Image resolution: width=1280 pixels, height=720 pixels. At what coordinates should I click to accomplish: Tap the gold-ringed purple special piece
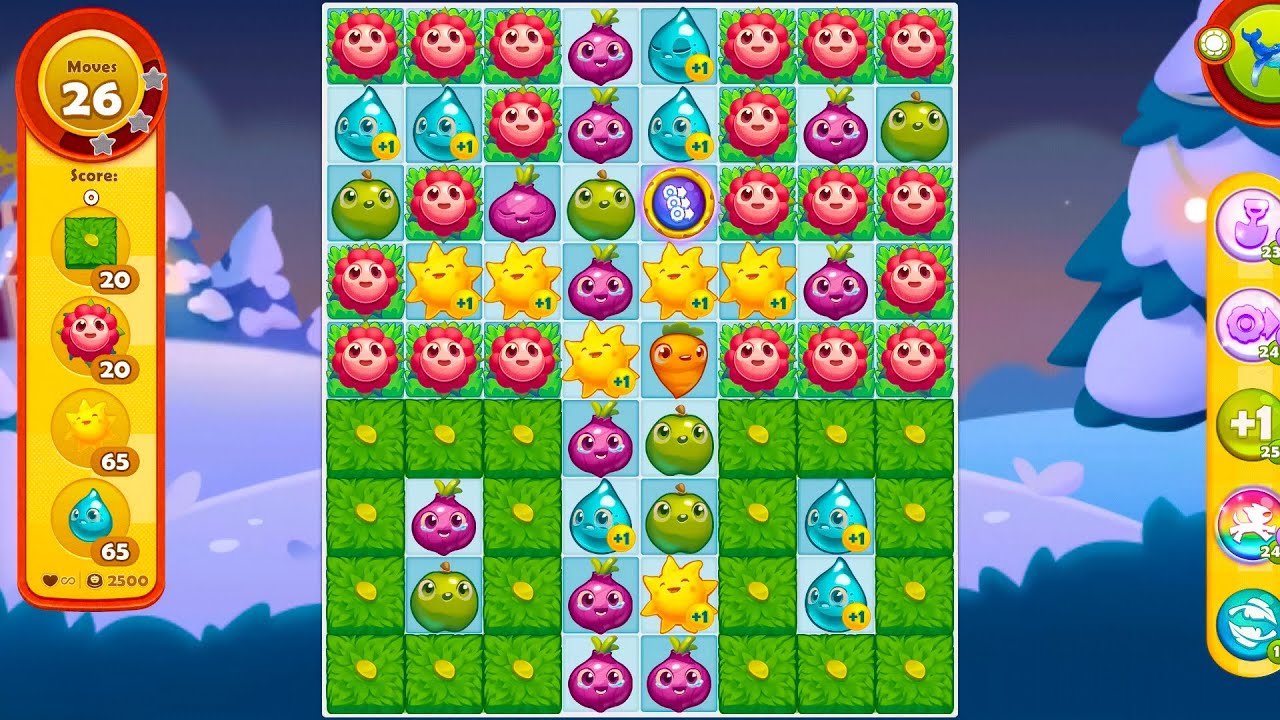coord(679,203)
